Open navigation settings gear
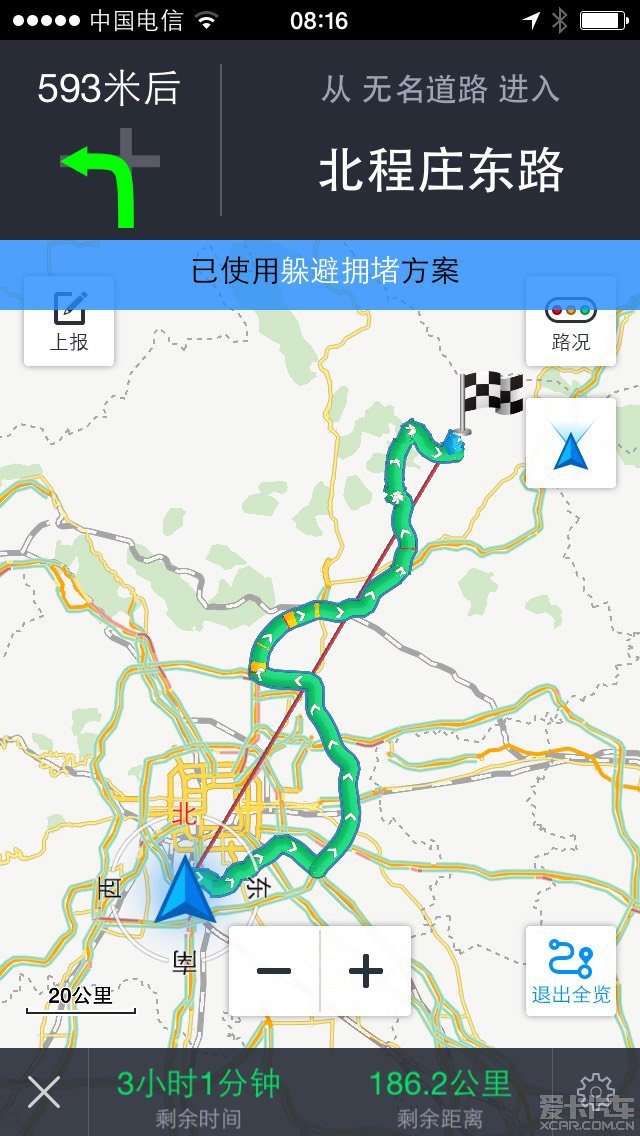 point(596,1092)
